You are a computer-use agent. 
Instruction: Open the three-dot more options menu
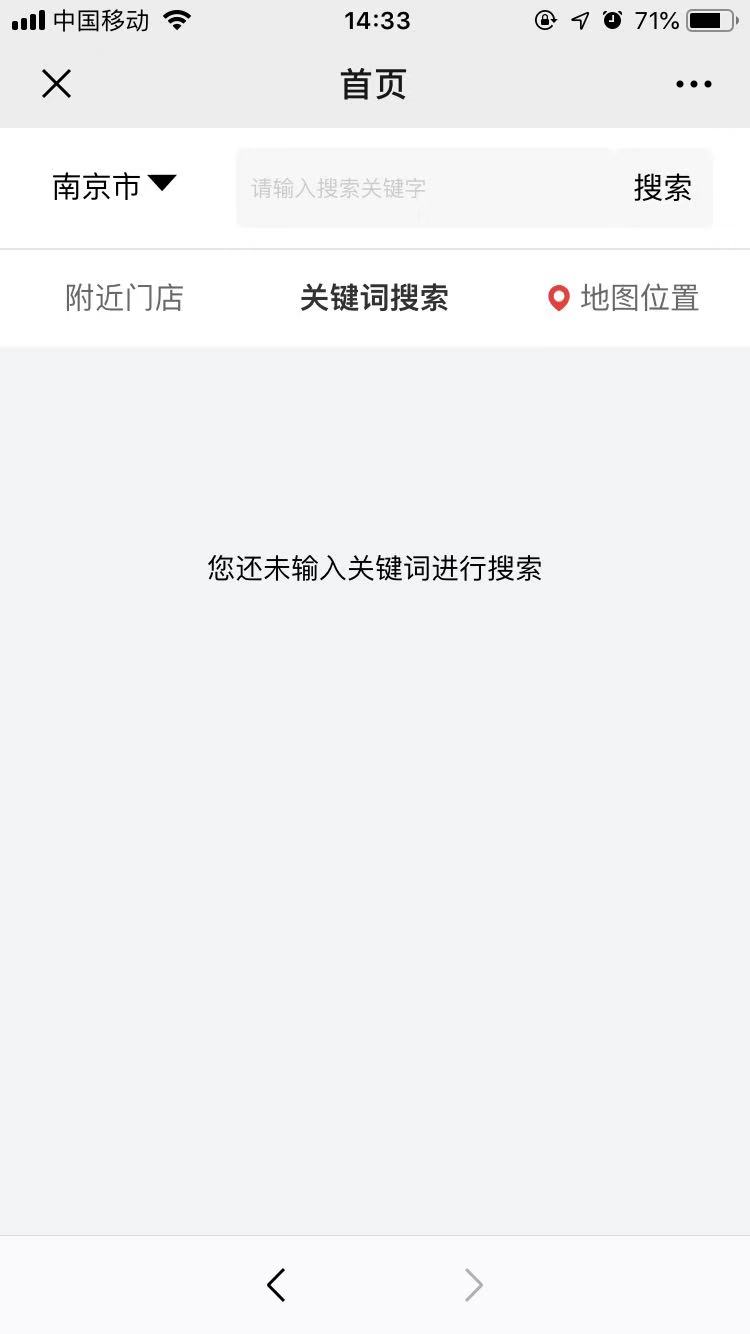pos(693,84)
